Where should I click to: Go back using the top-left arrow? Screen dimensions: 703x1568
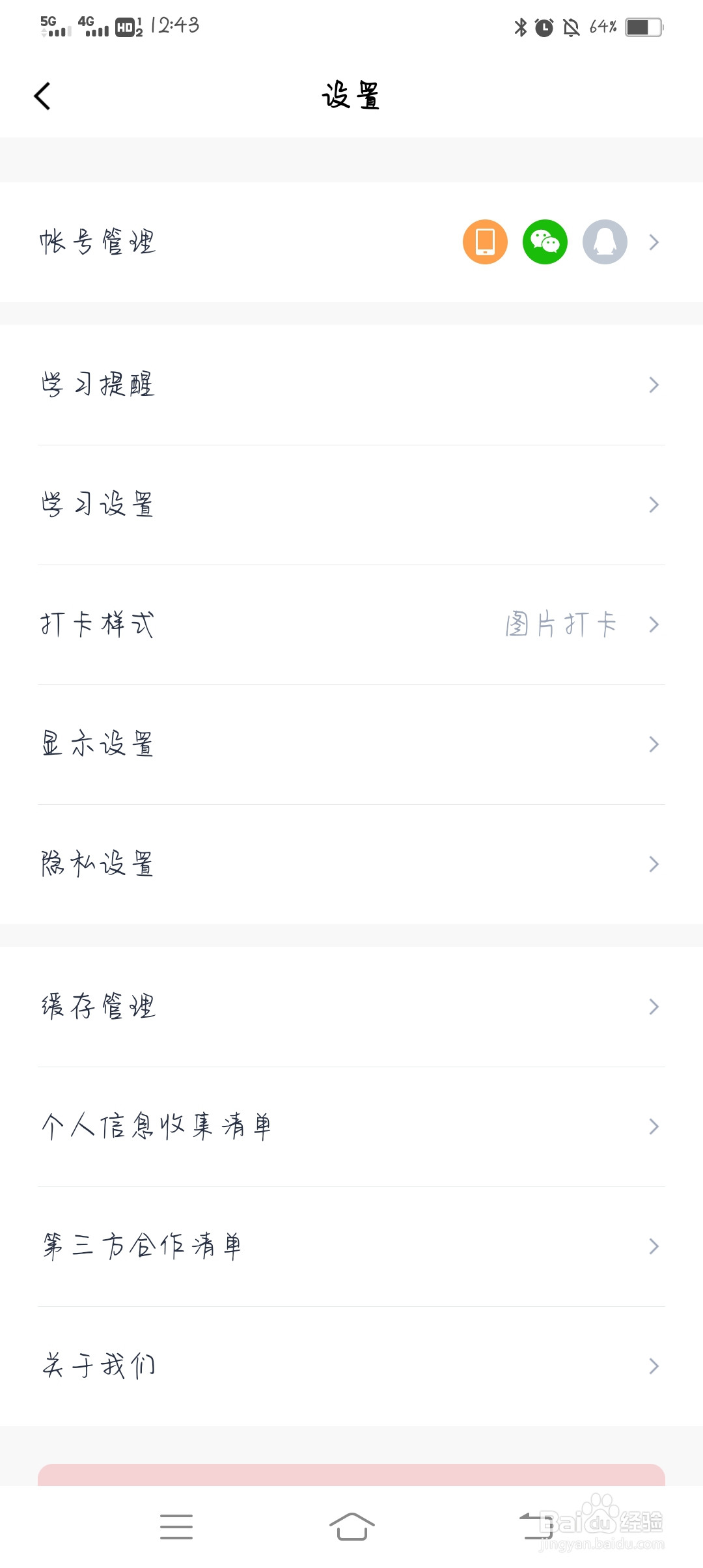[x=42, y=96]
